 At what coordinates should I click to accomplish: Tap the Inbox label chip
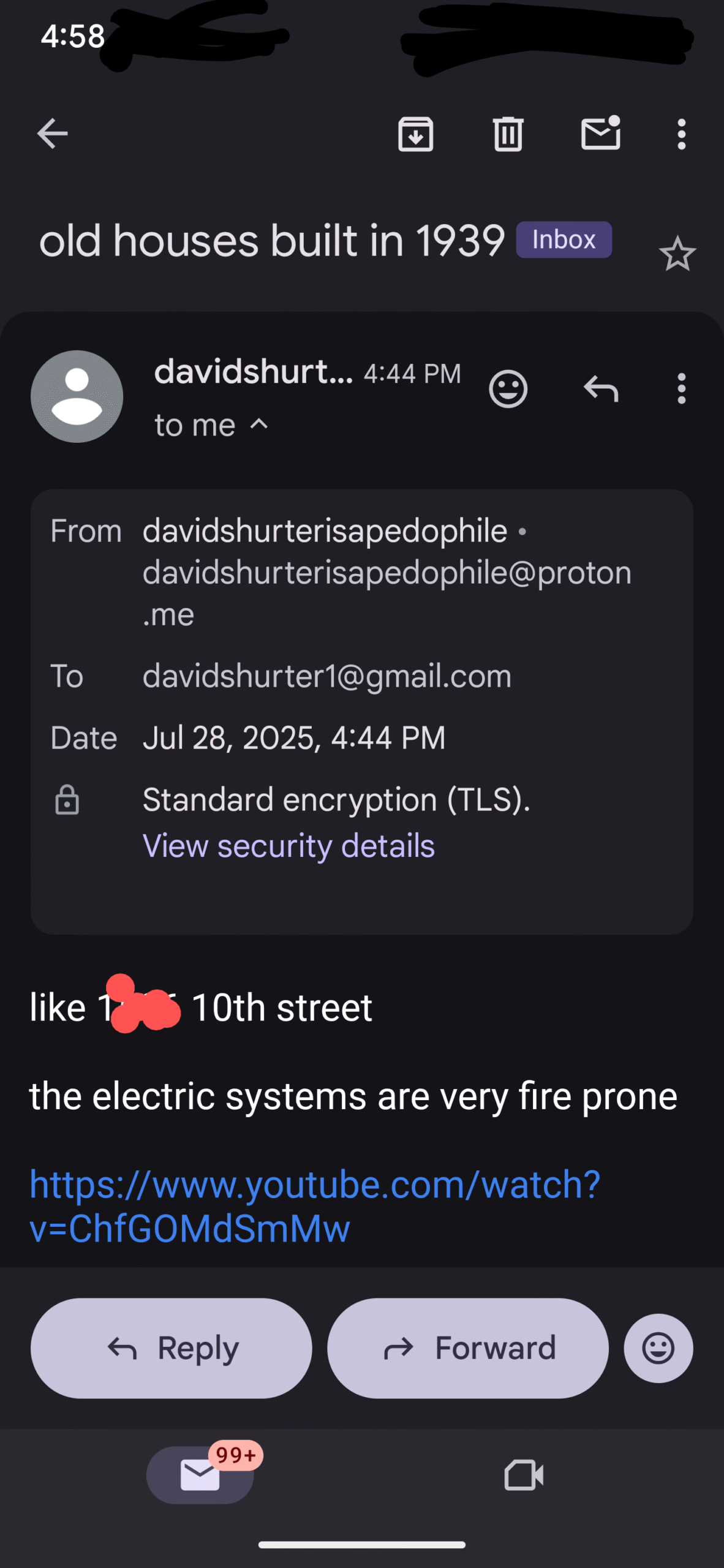click(x=564, y=239)
